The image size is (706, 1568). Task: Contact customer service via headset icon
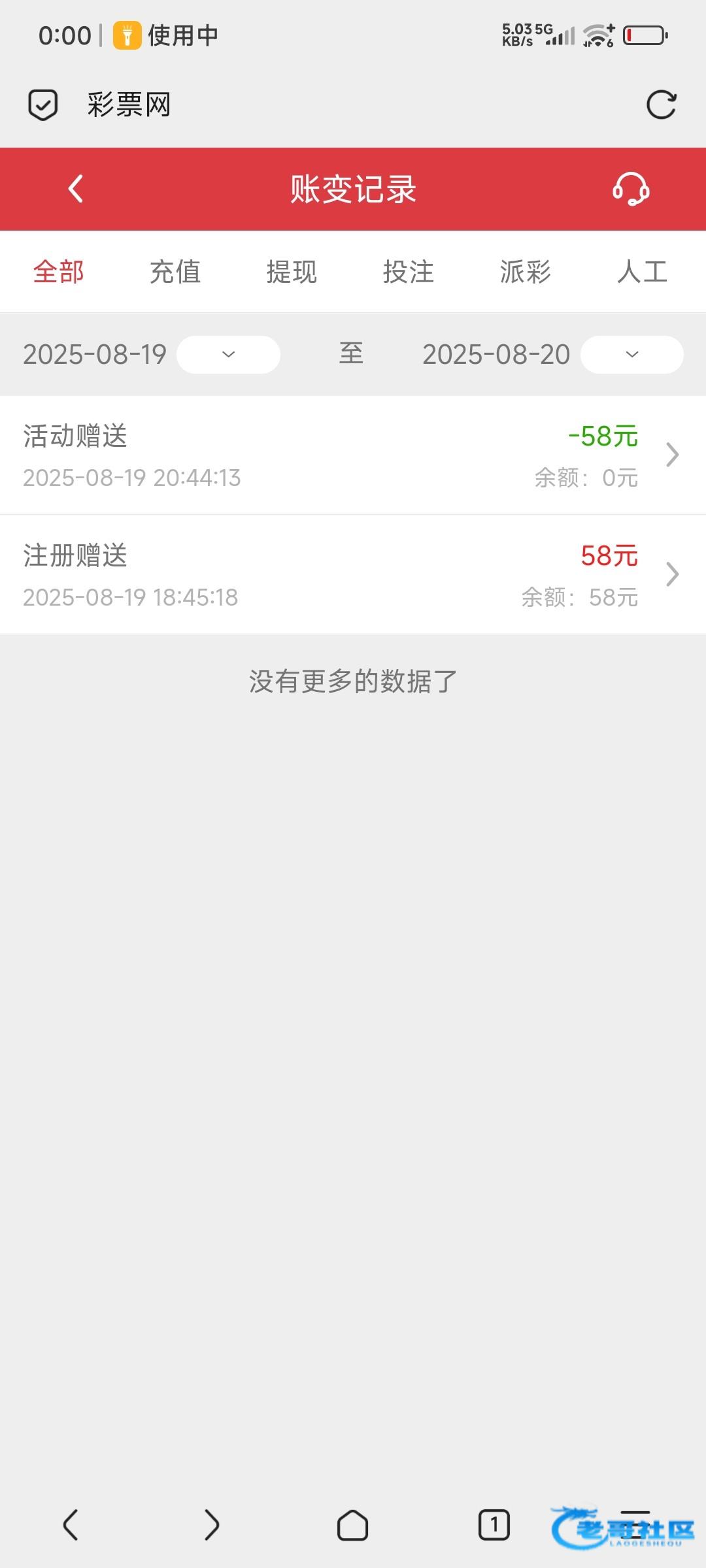point(630,189)
